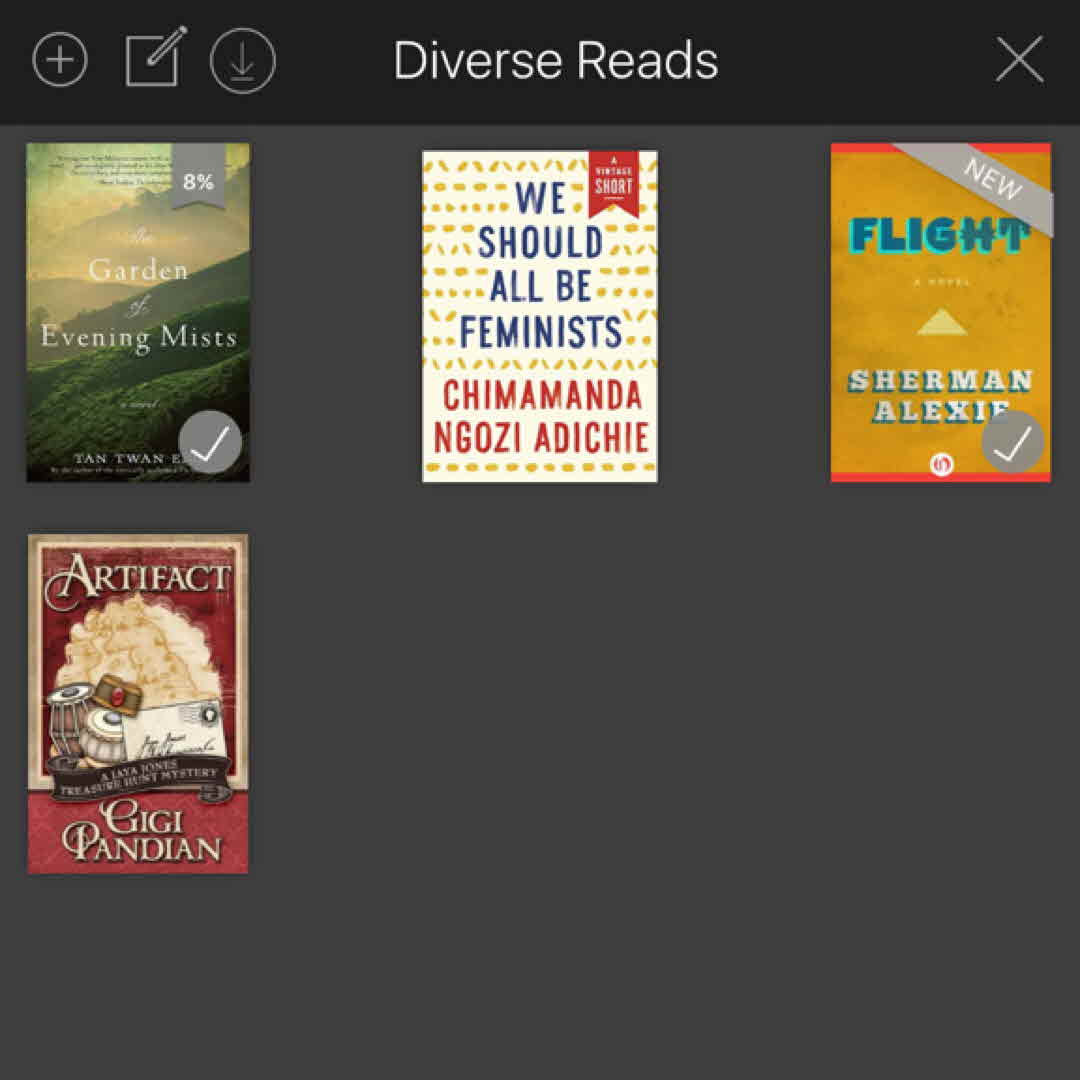
Task: Open the edit collection pencil icon
Action: click(154, 60)
